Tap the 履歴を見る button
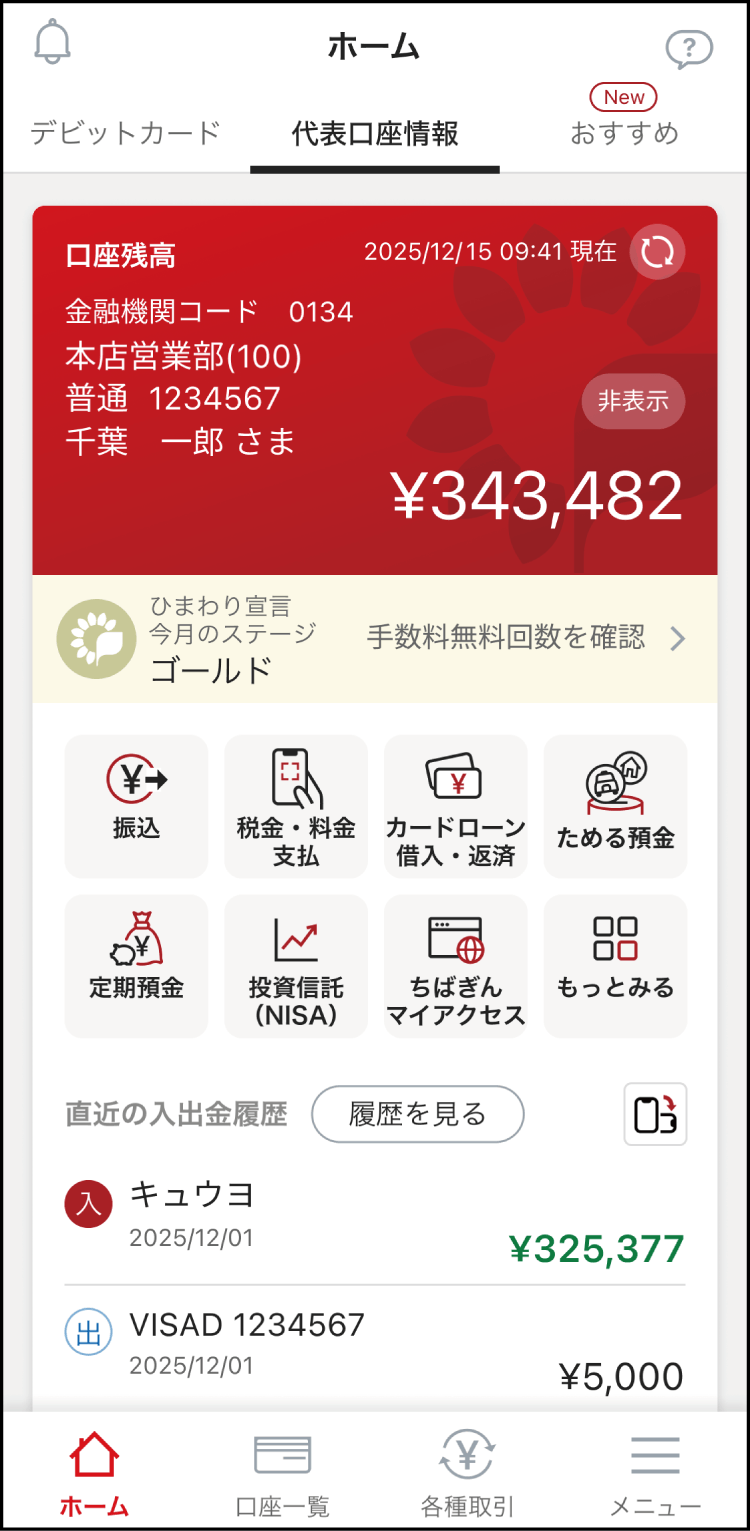The height and width of the screenshot is (1531, 750). point(417,1114)
